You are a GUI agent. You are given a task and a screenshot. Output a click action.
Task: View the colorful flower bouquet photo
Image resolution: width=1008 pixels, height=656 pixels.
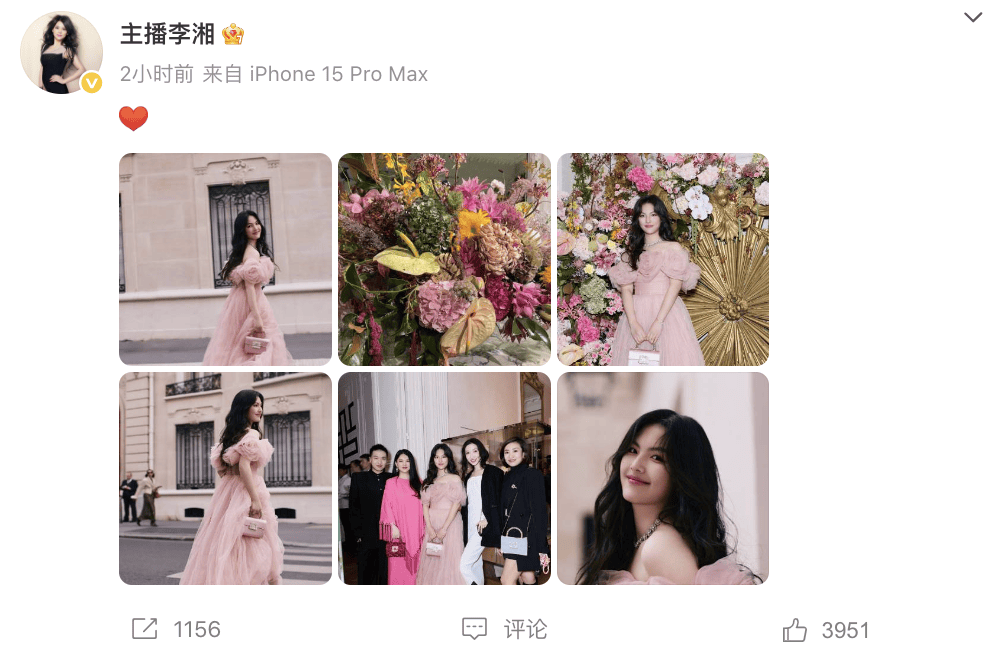point(444,259)
